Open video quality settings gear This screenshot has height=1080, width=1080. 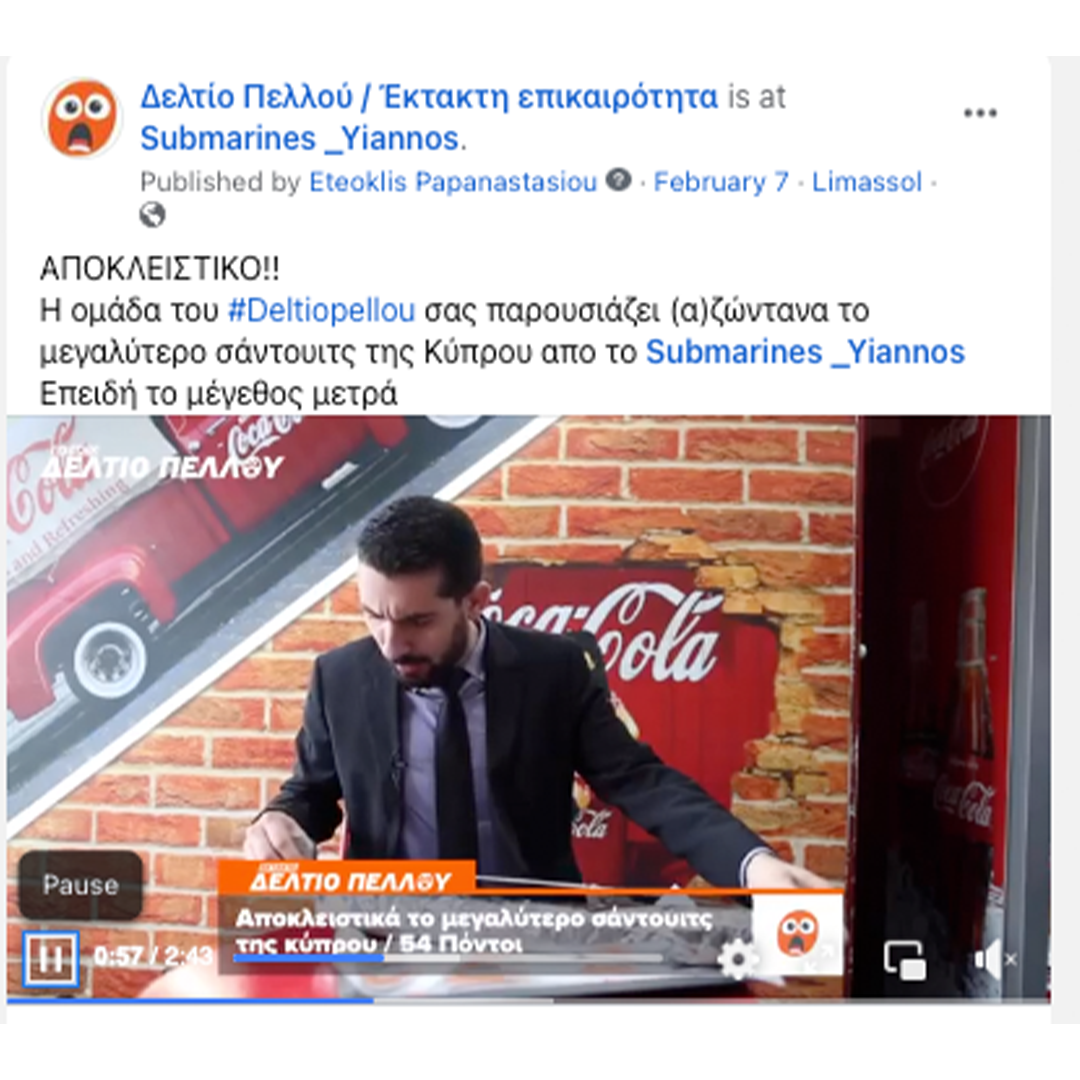click(738, 960)
